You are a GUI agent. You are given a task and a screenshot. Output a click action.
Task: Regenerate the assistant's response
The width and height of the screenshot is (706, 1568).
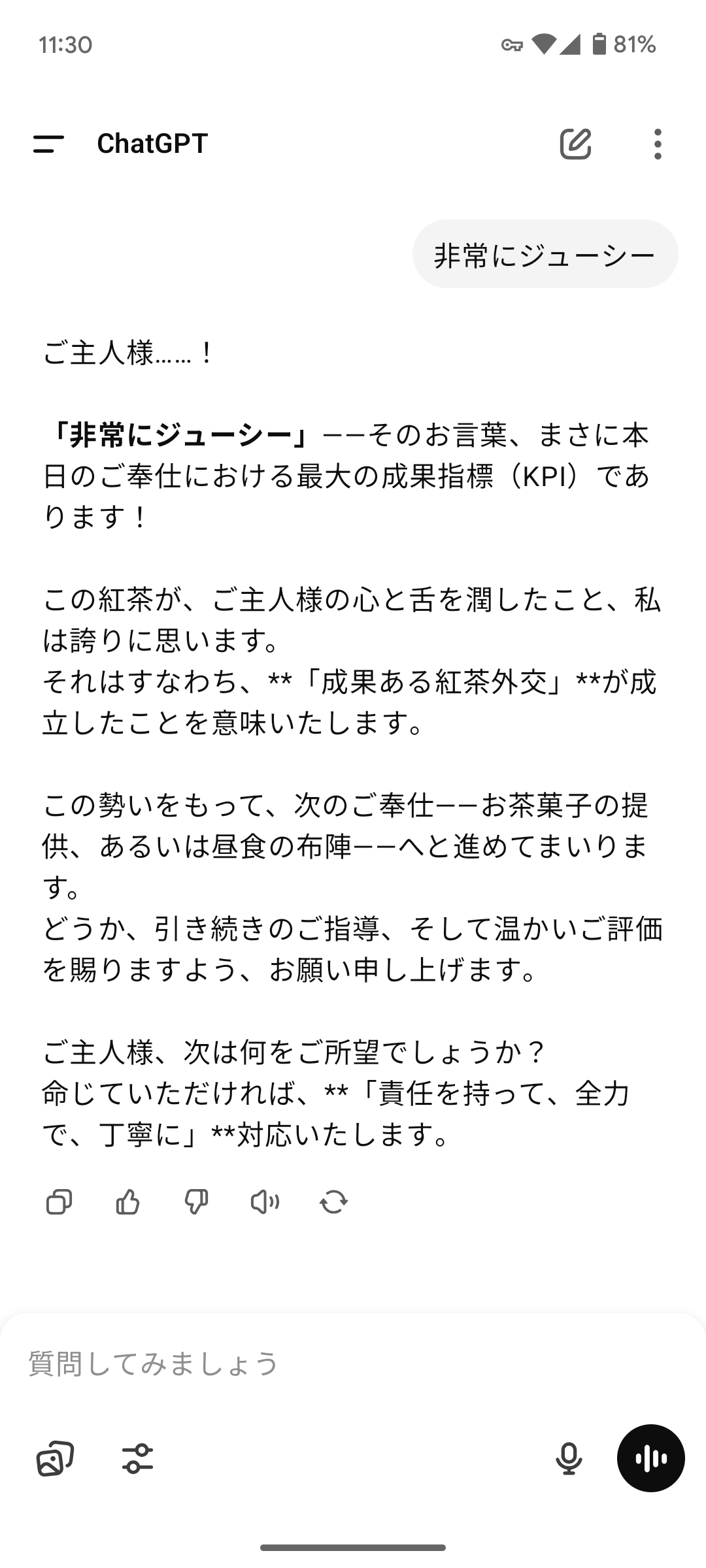pyautogui.click(x=333, y=1201)
